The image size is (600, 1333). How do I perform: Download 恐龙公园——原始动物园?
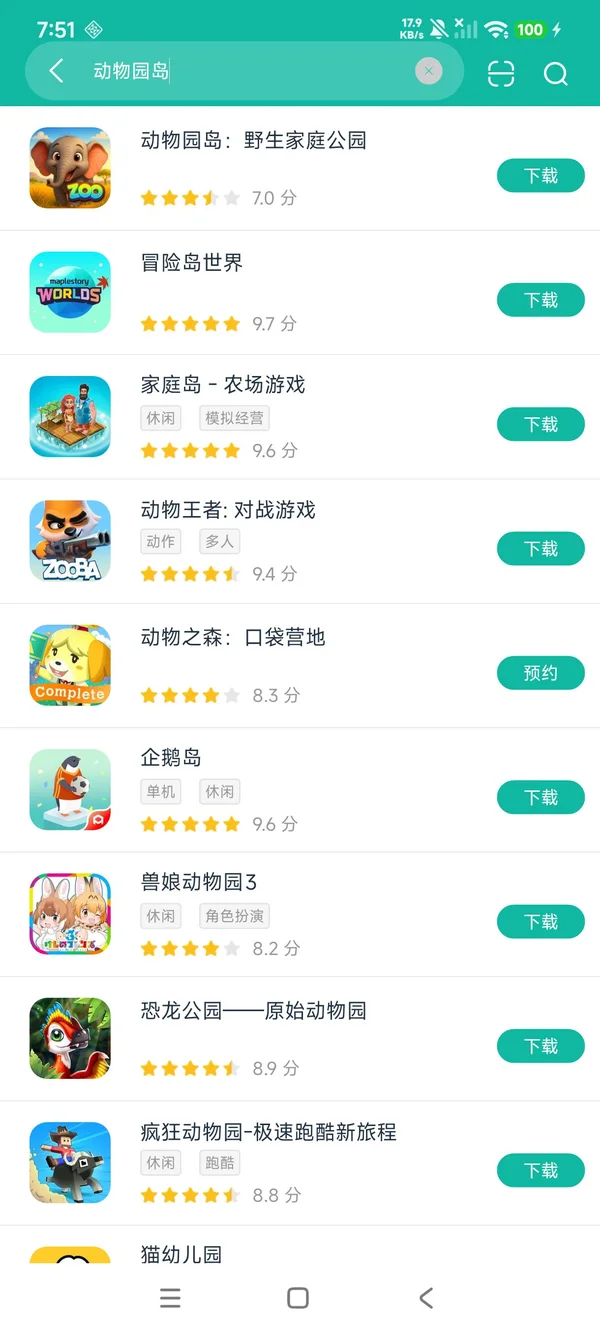540,1046
